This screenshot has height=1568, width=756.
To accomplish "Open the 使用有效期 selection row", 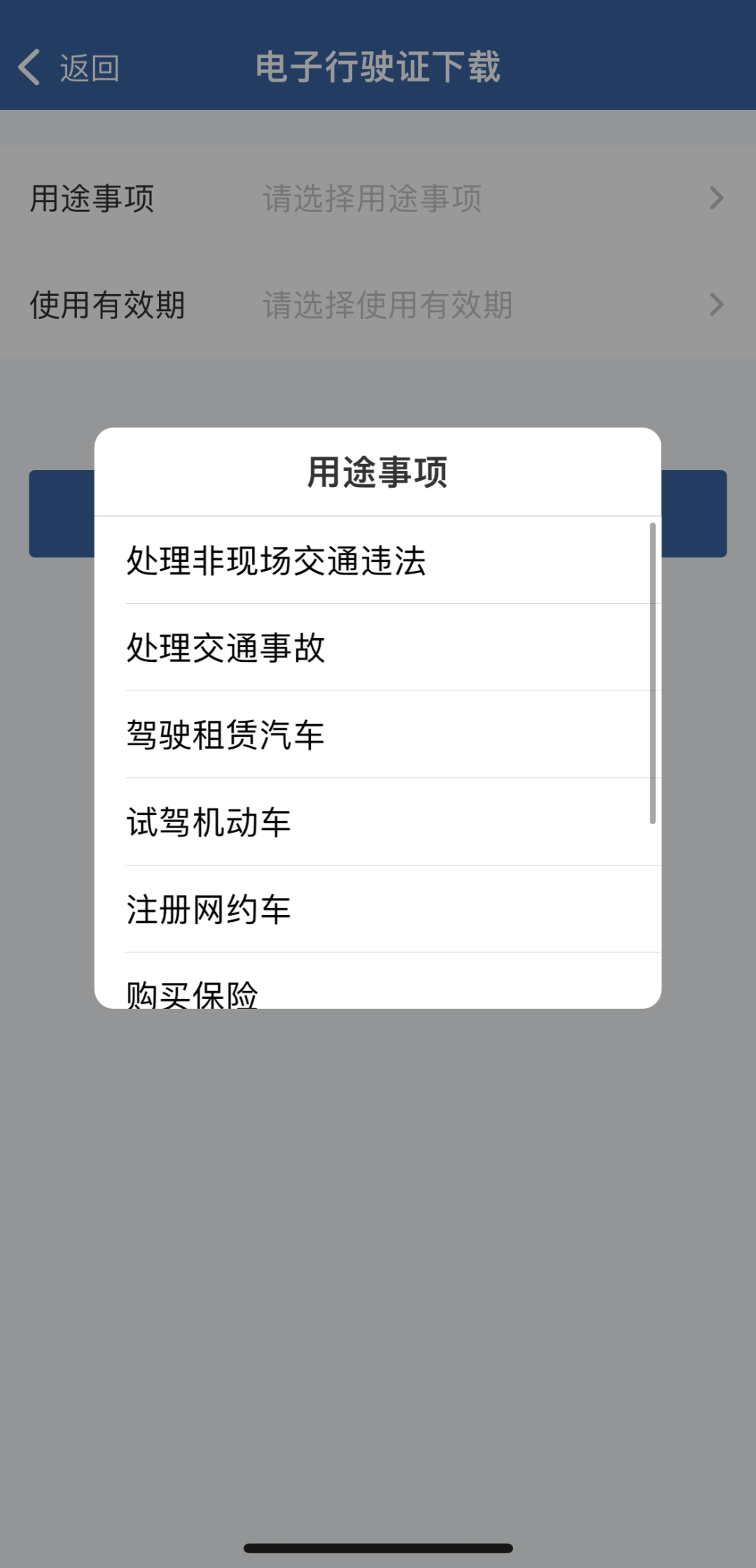I will [x=378, y=305].
